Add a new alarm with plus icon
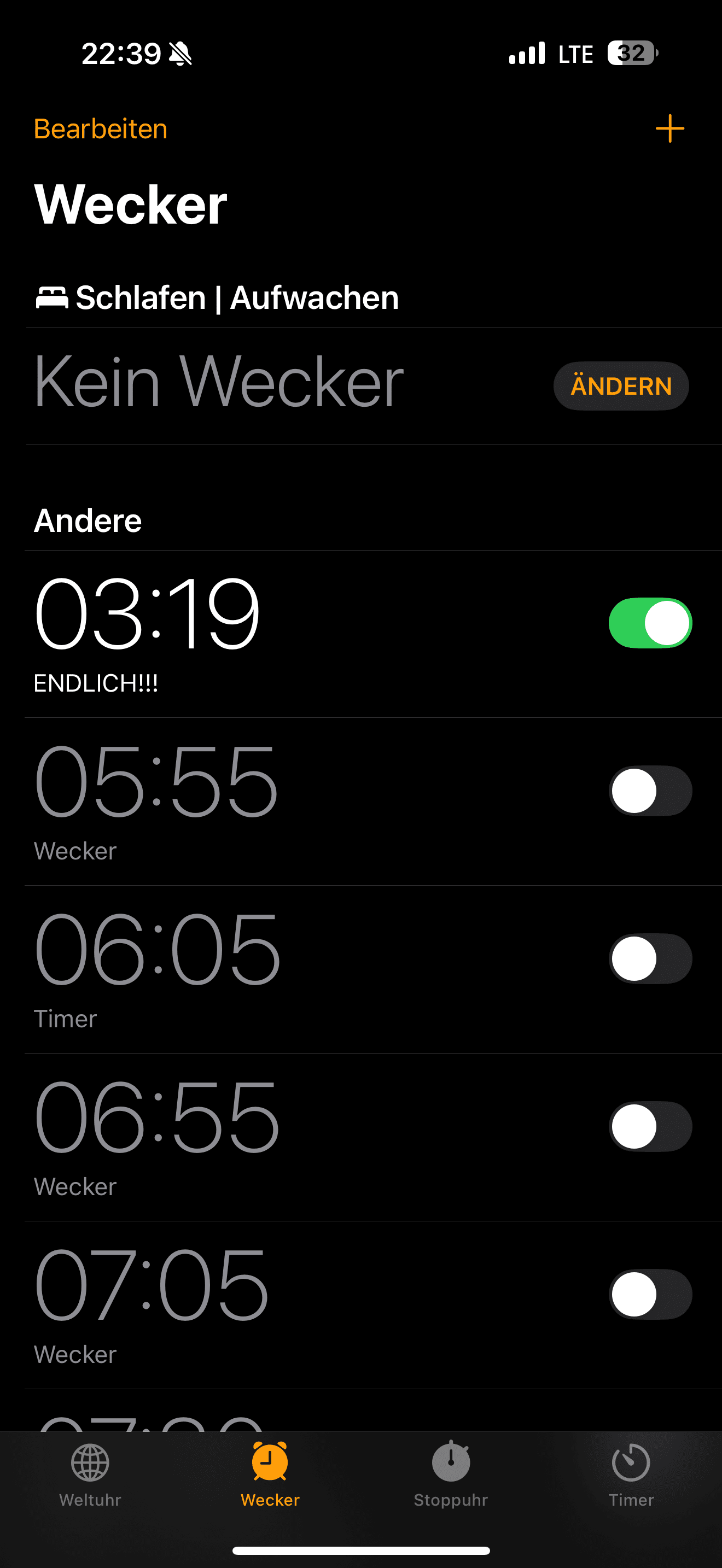This screenshot has height=1568, width=722. tap(669, 128)
